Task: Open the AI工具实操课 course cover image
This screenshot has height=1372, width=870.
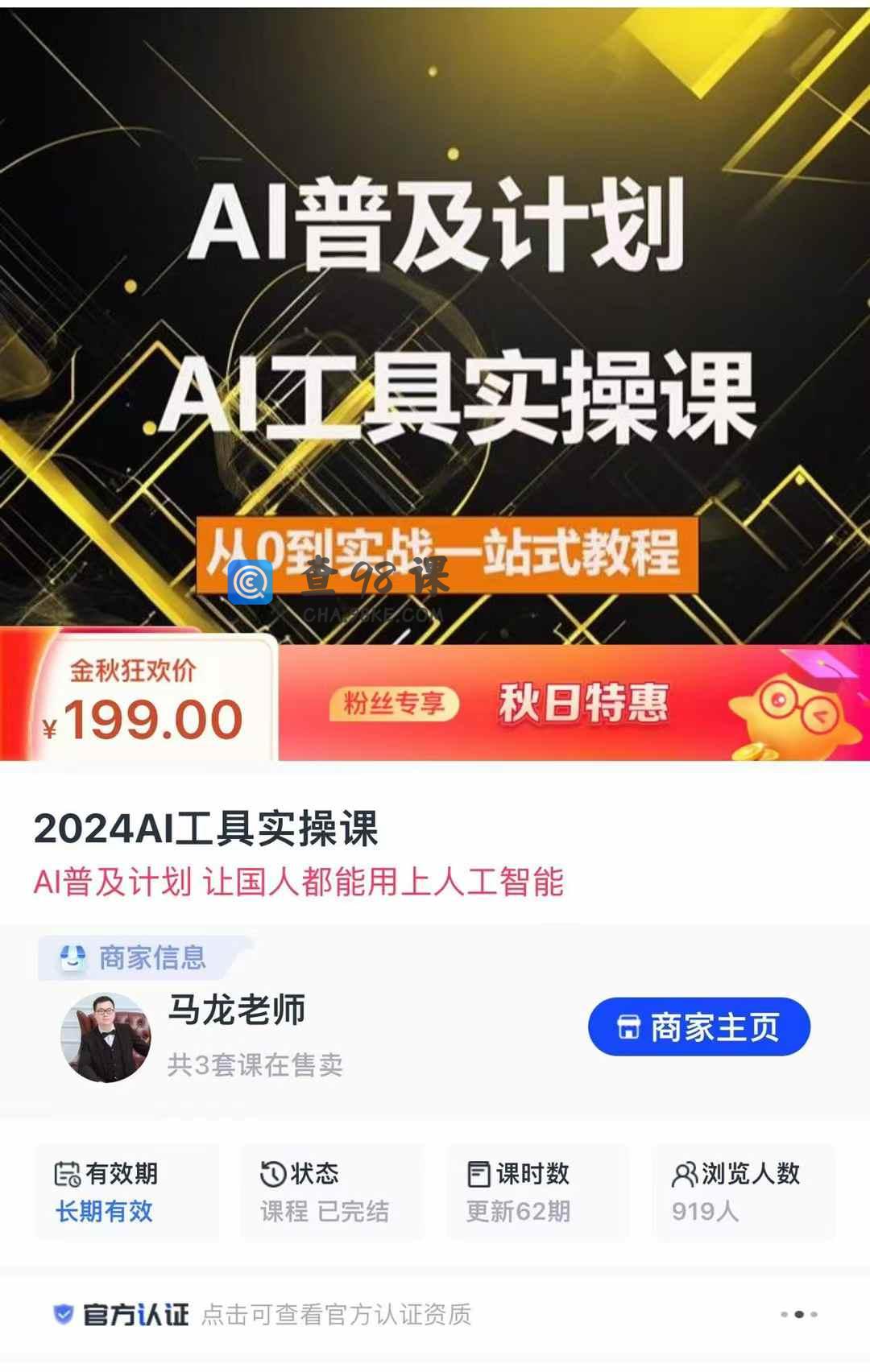Action: (x=435, y=322)
